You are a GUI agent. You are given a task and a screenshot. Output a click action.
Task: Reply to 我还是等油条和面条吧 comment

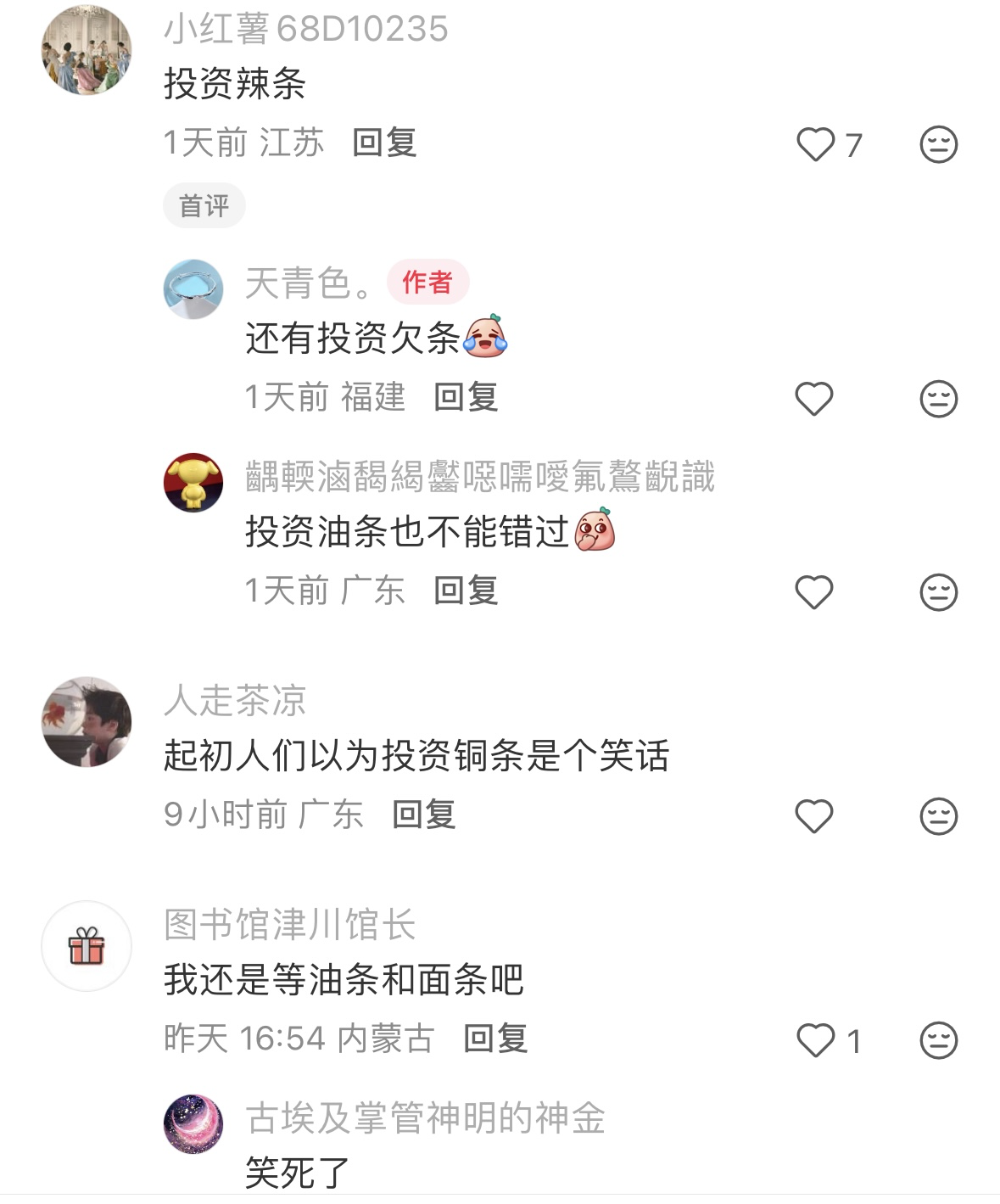click(x=496, y=1039)
